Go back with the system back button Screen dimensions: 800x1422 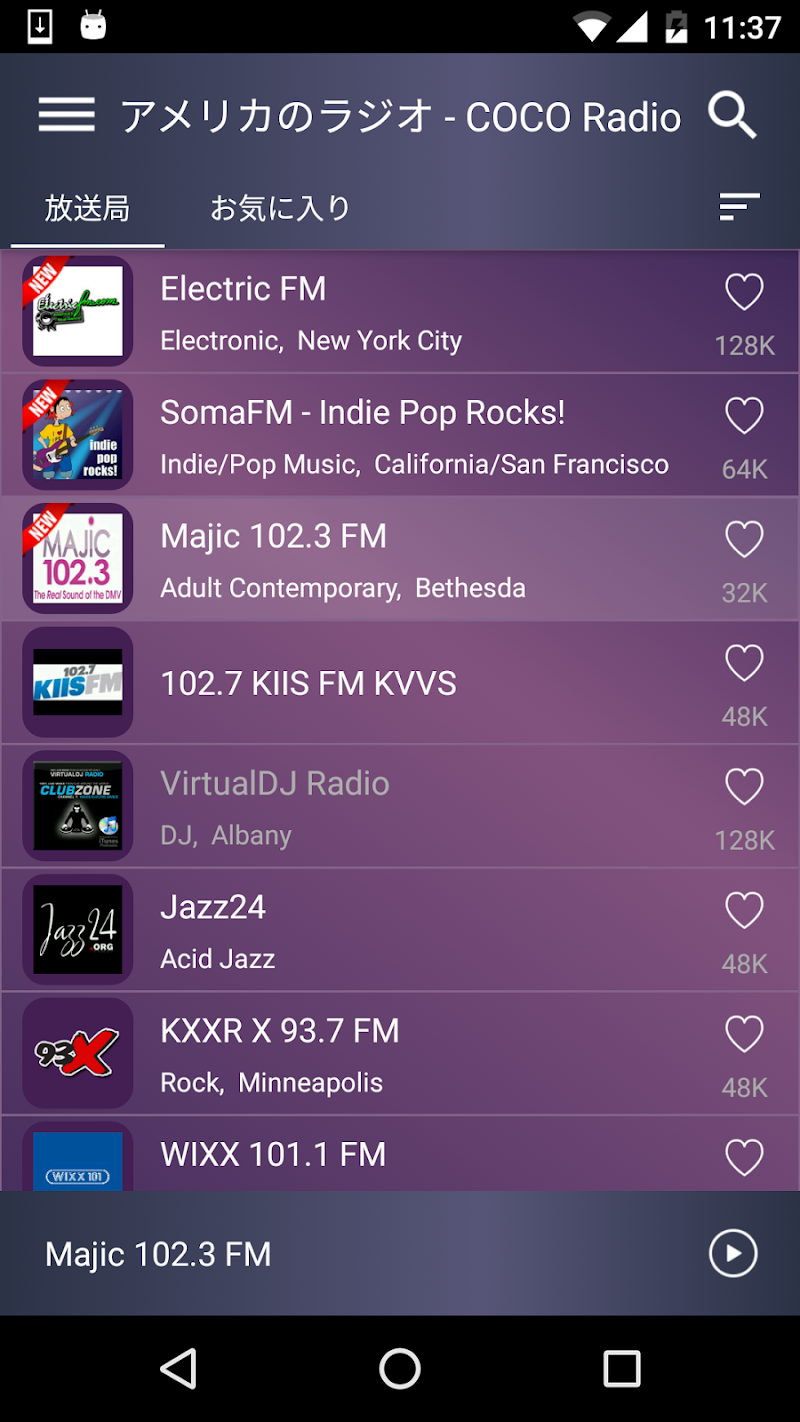(179, 1368)
